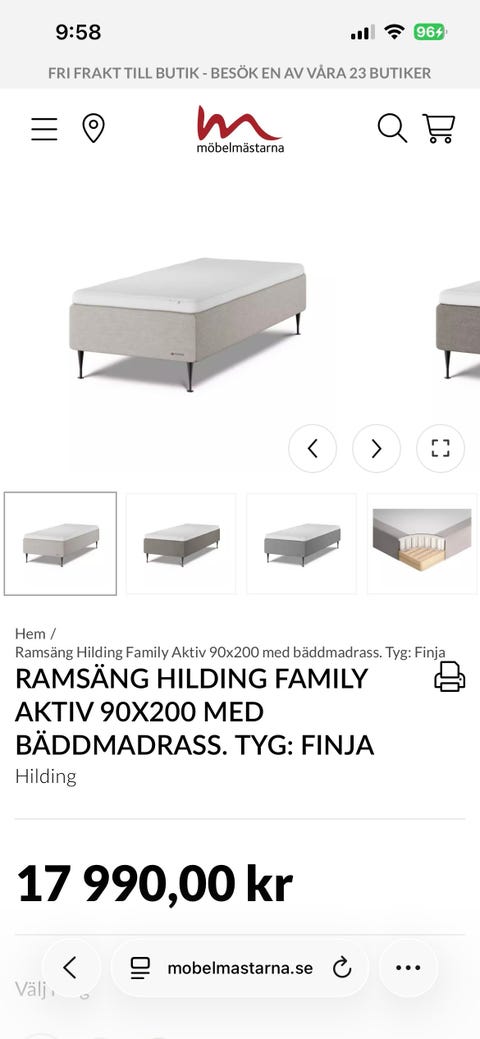This screenshot has width=480, height=1039.
Task: Select the second brown-grey bed thumbnail
Action: pyautogui.click(x=181, y=543)
